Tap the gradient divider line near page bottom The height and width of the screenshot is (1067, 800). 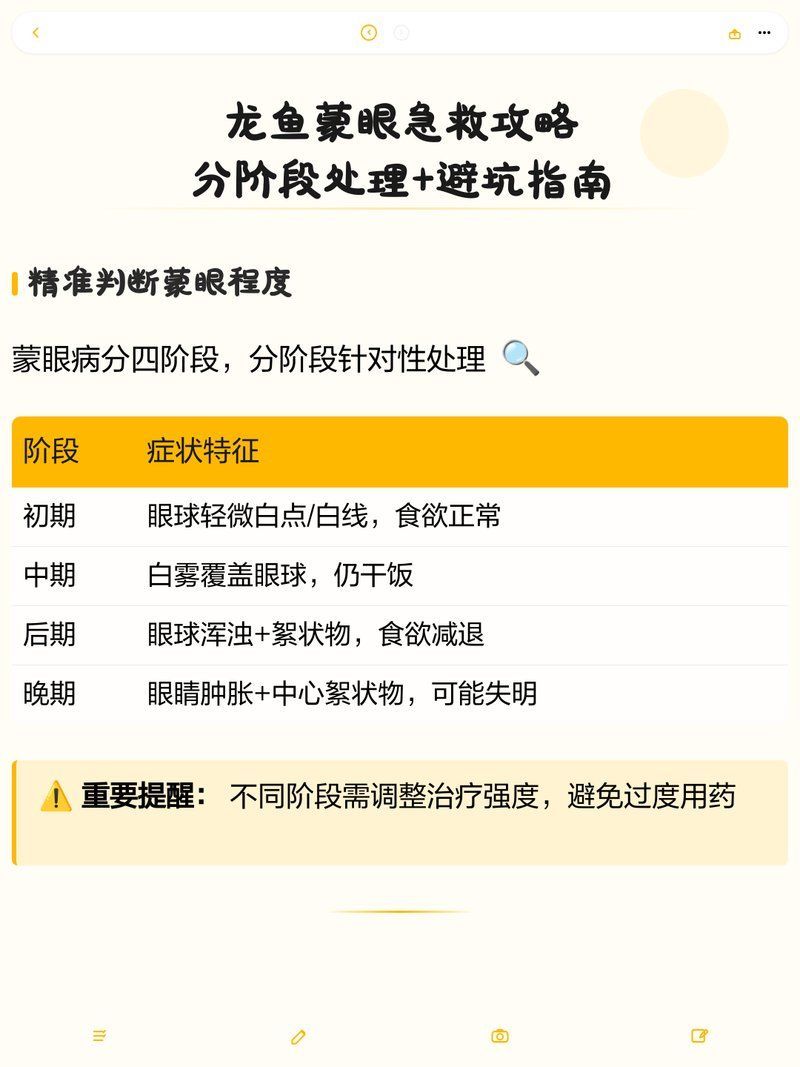(400, 911)
